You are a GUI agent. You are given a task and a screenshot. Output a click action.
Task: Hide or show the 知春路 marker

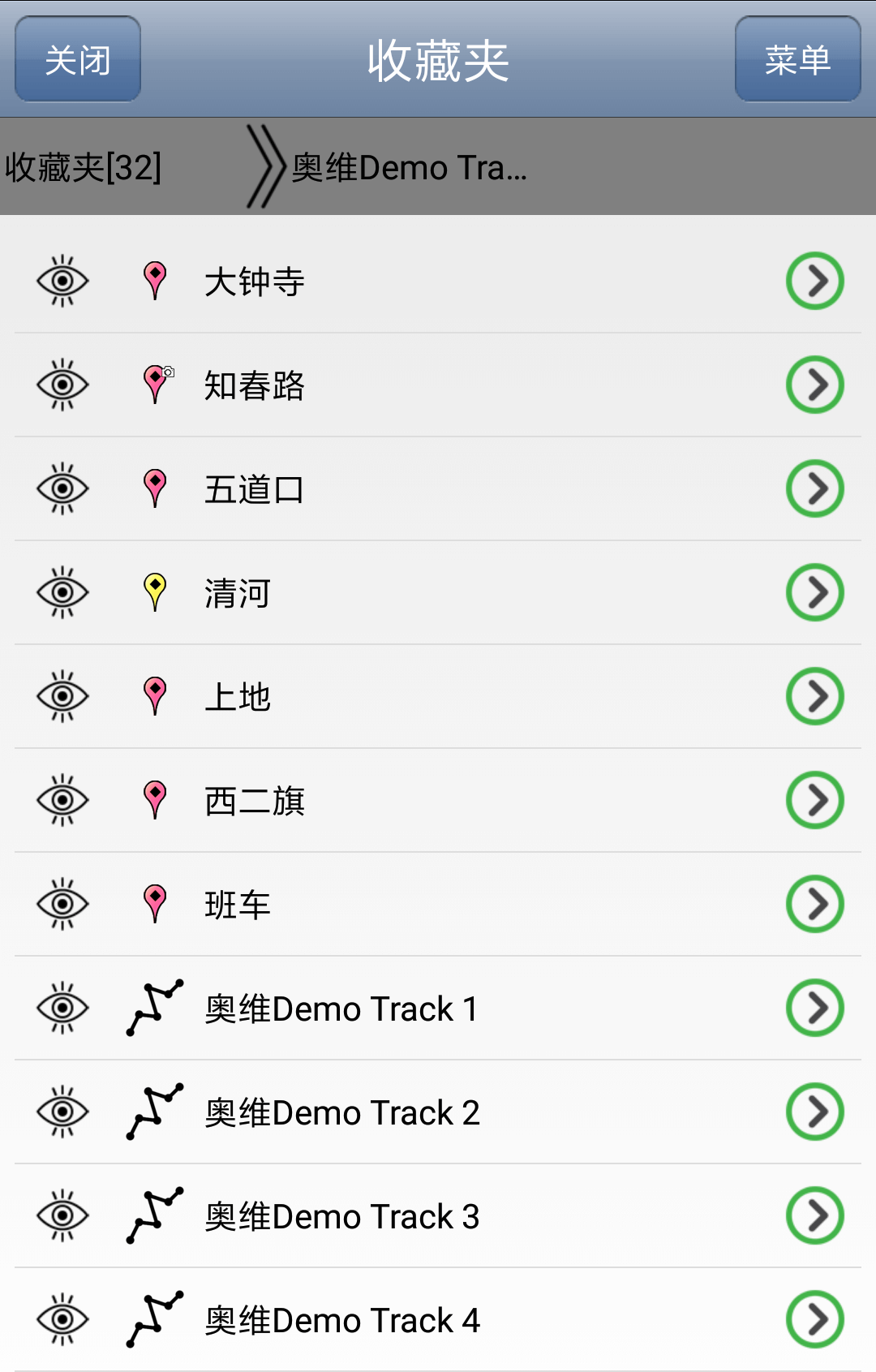pyautogui.click(x=62, y=385)
